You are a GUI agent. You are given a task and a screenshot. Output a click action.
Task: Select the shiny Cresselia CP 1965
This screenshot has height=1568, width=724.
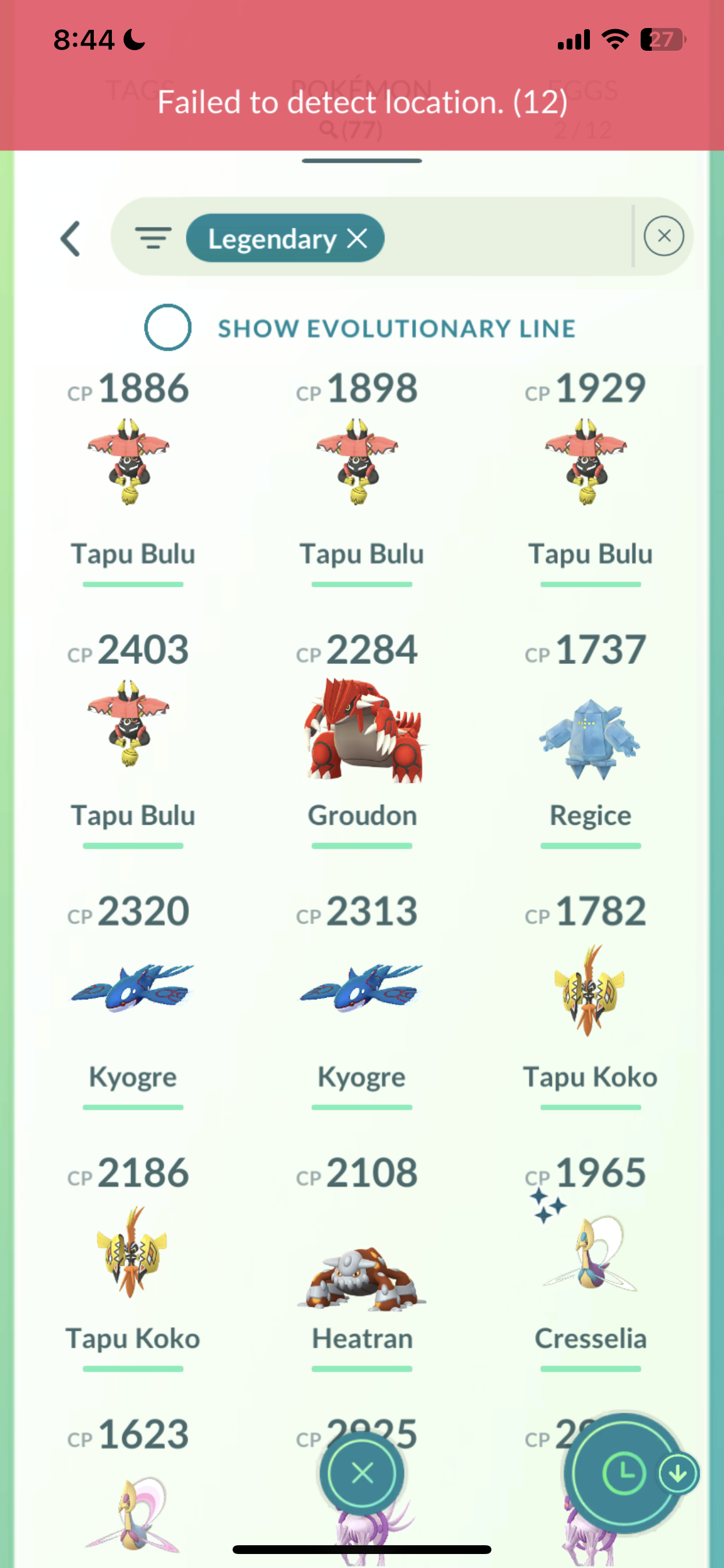589,1254
